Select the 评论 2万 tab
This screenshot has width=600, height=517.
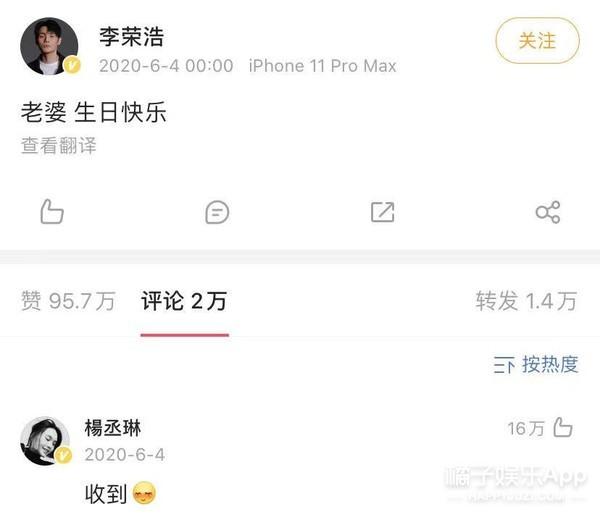click(184, 301)
